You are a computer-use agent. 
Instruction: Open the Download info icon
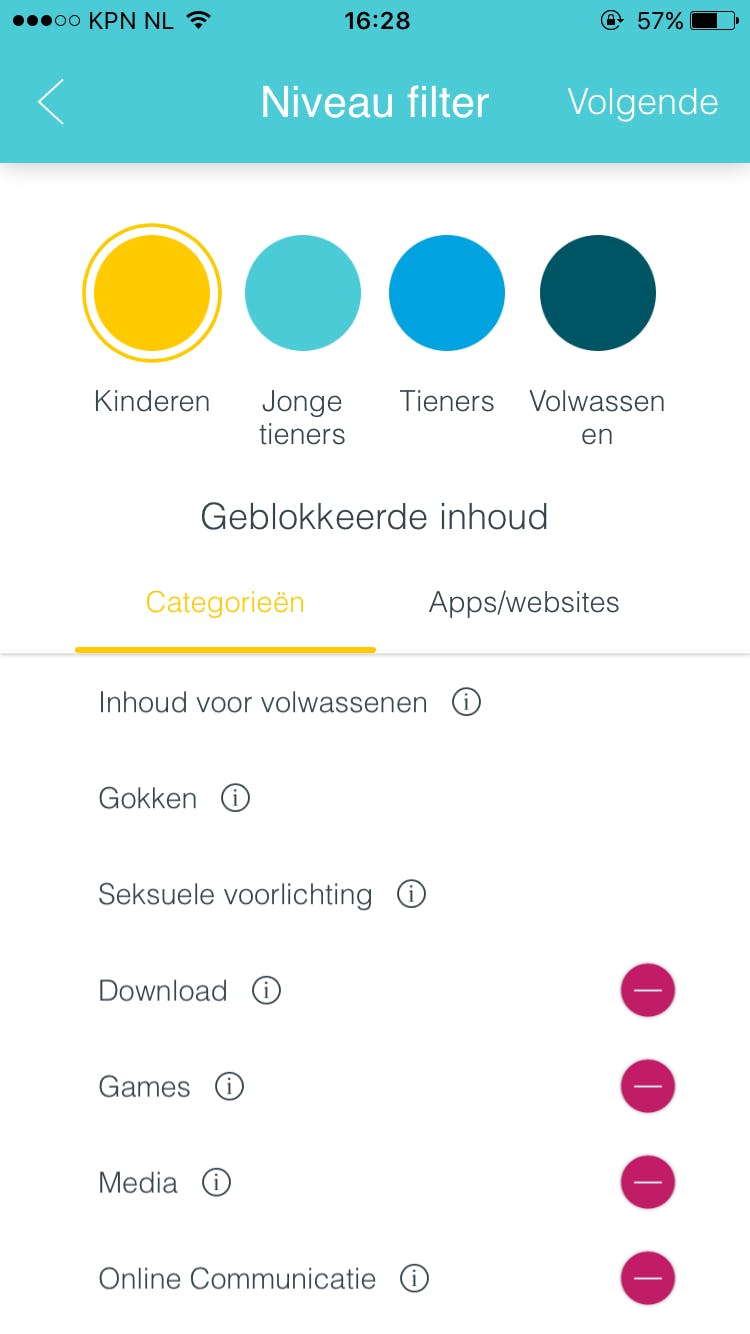point(266,991)
